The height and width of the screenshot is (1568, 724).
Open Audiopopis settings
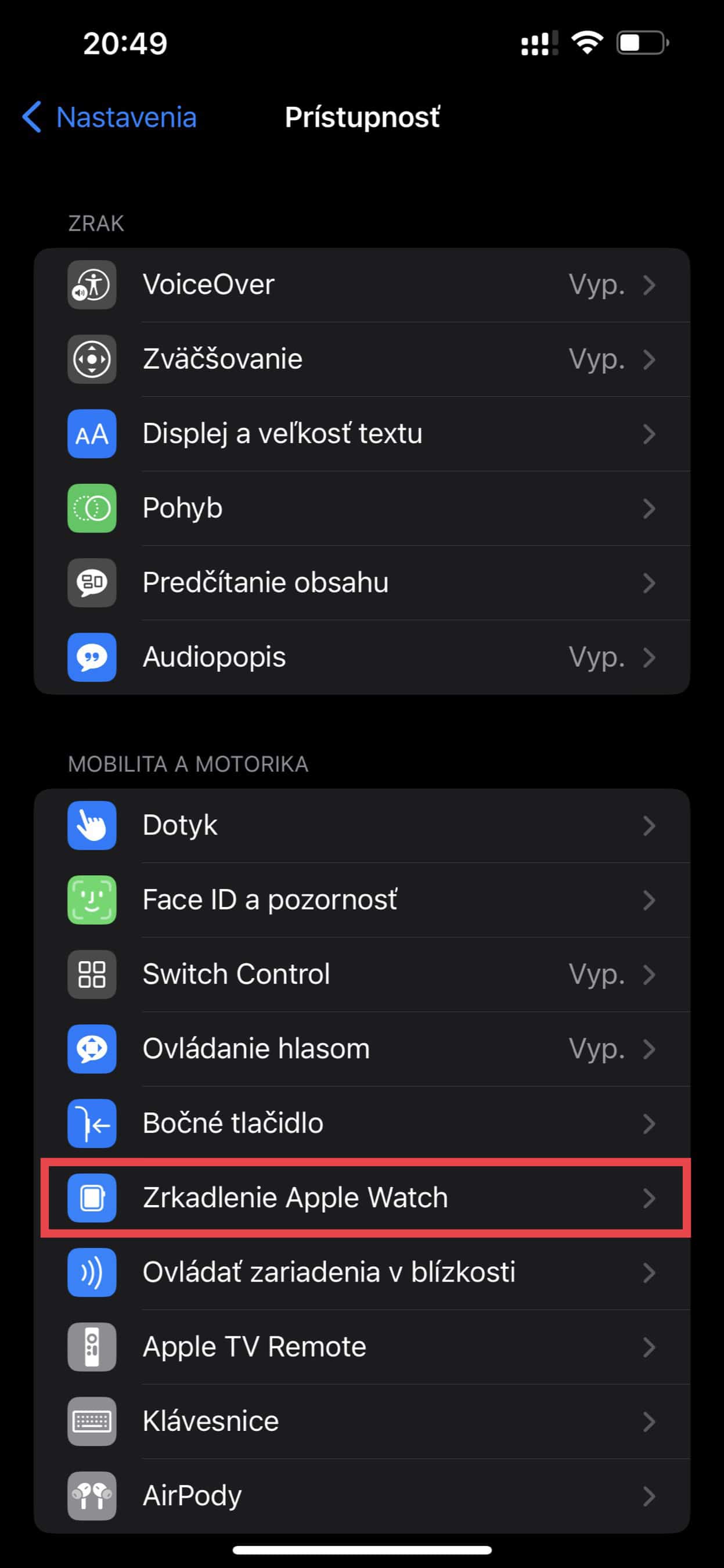pyautogui.click(x=362, y=657)
